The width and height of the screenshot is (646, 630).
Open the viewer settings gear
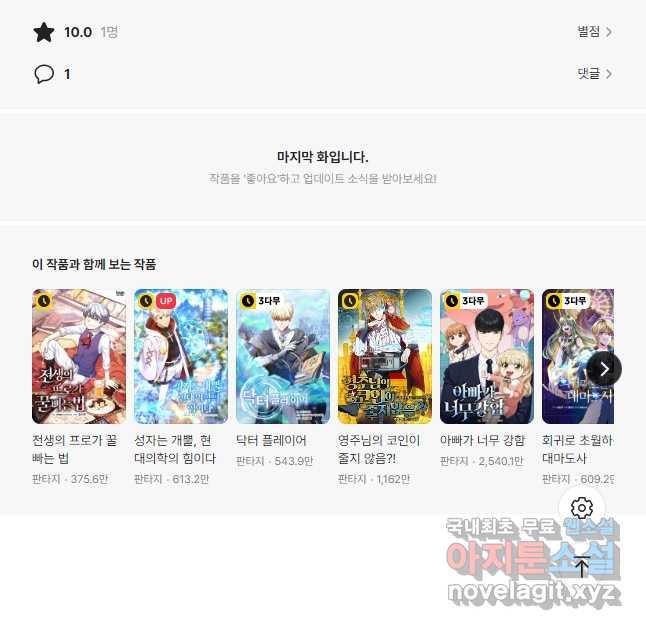[x=582, y=508]
